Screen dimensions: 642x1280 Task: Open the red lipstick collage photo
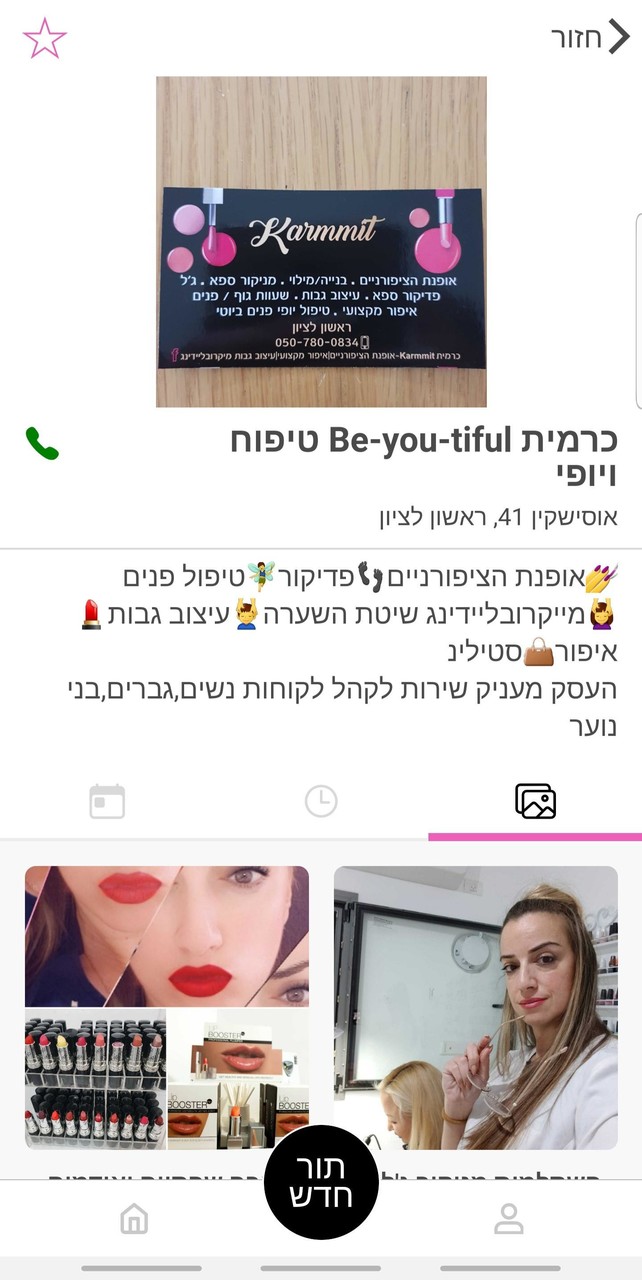167,1007
